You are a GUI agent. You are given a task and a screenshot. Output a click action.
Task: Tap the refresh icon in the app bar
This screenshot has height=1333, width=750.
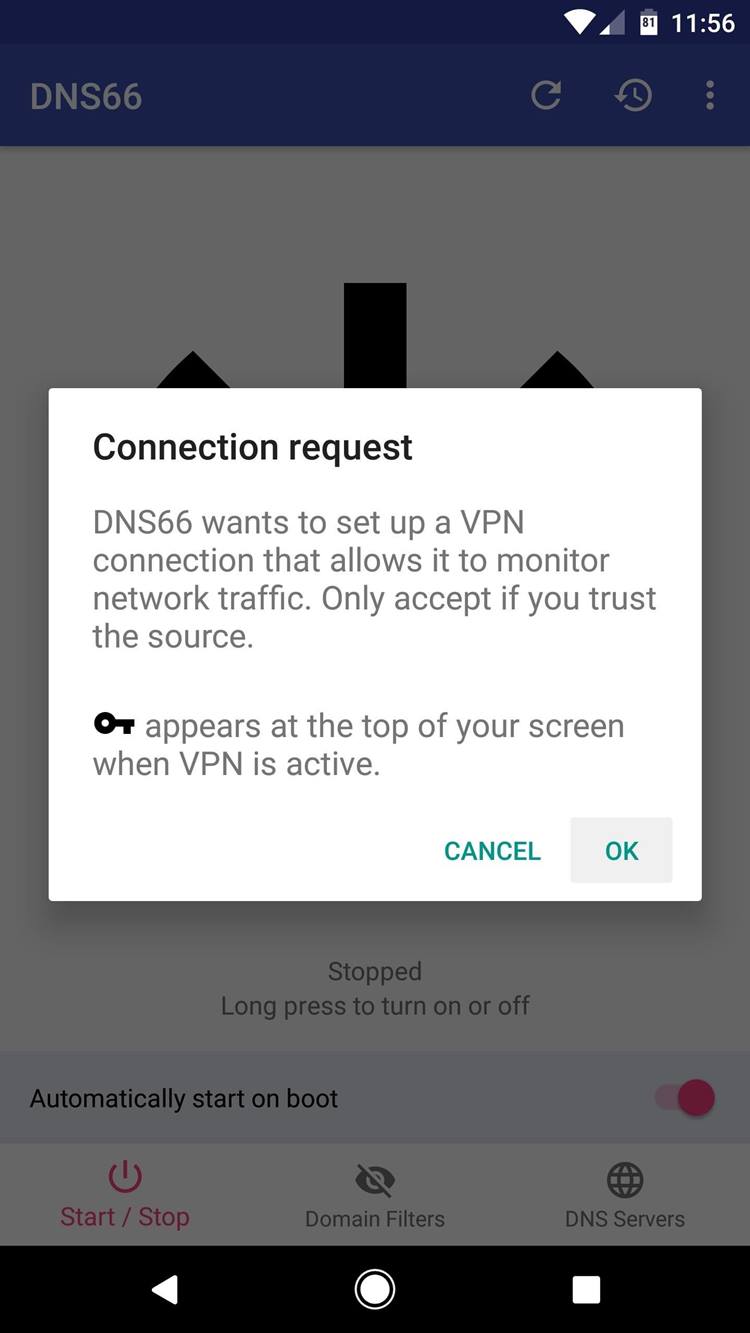pos(546,96)
